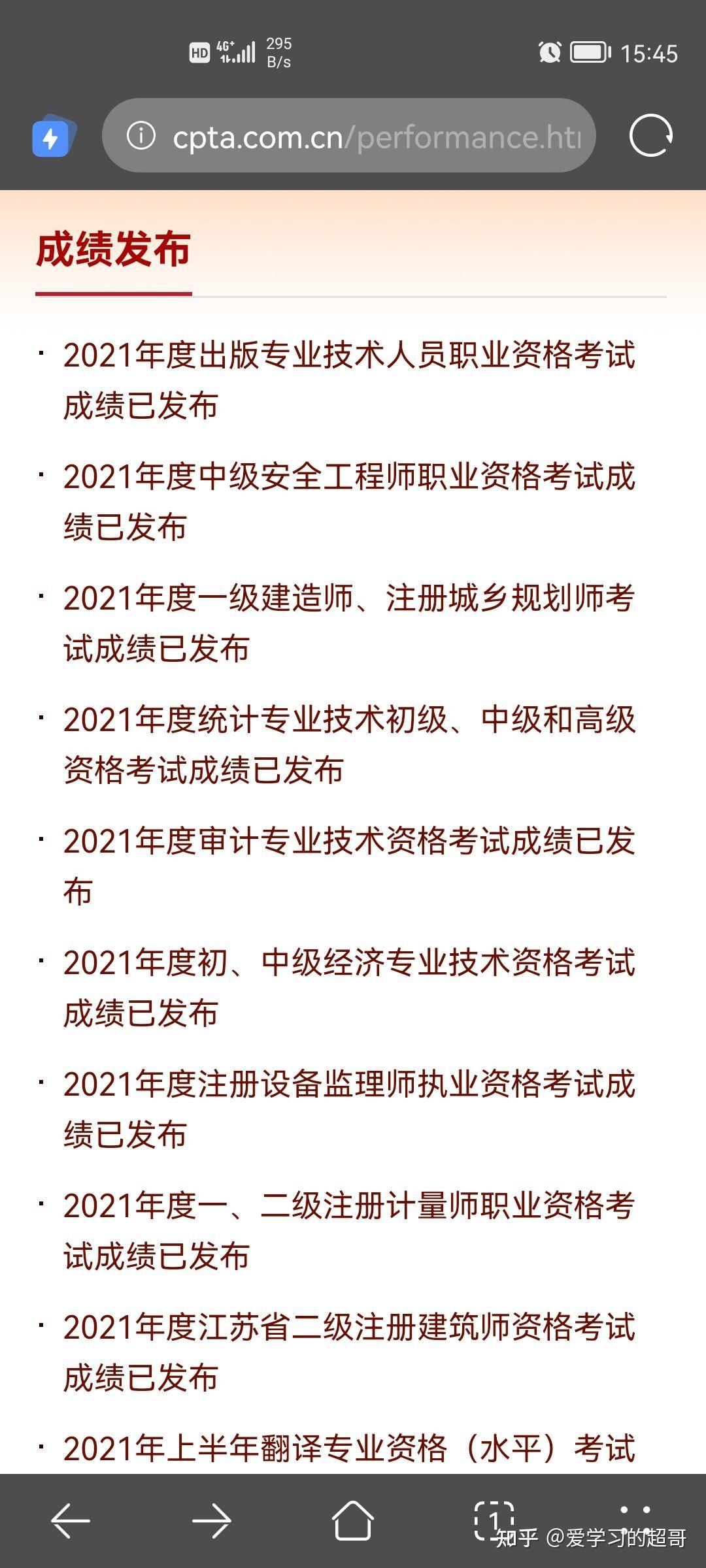Image resolution: width=706 pixels, height=1568 pixels.
Task: Open 2021年度出版专业技术人员职业资格考试成绩 link
Action: pyautogui.click(x=349, y=380)
